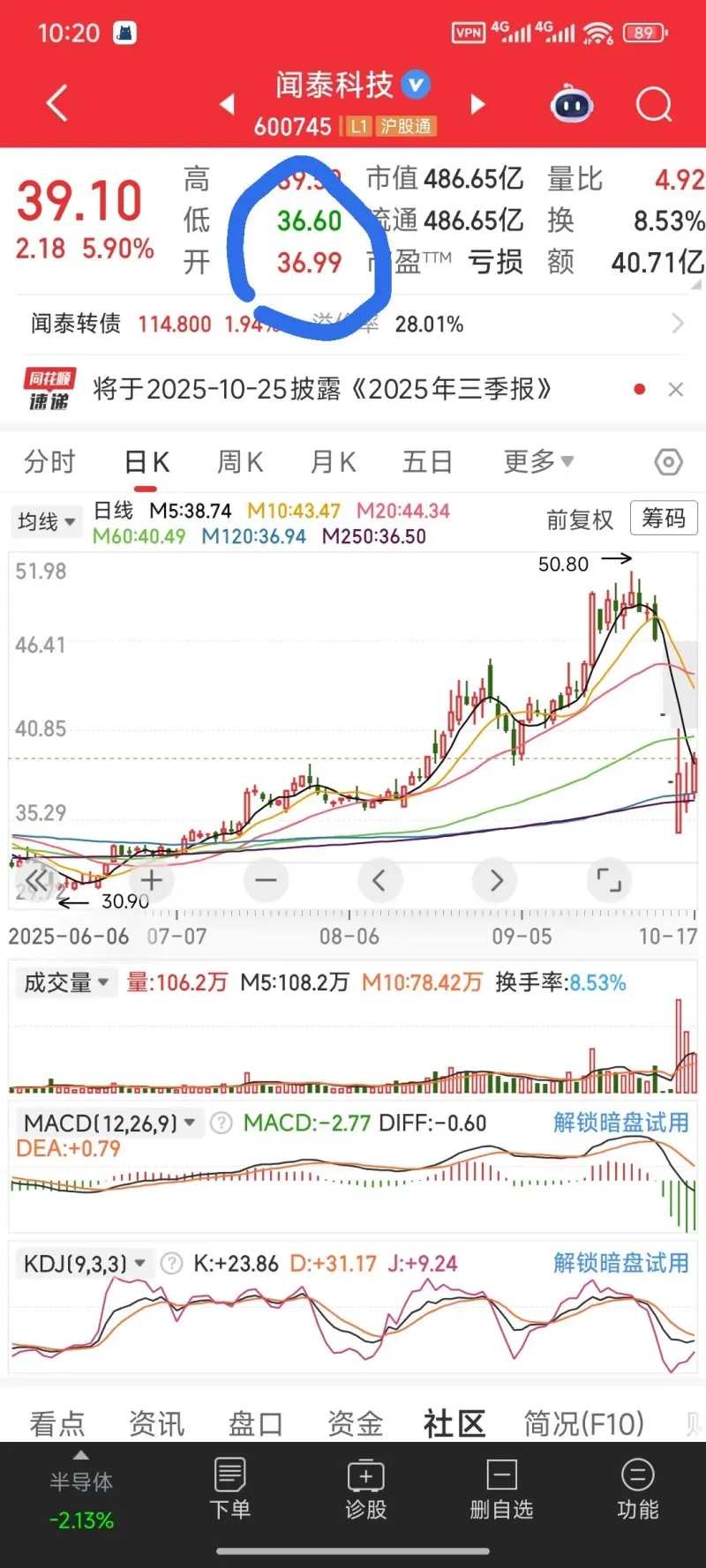
Task: Tap 删自选 to remove from watchlist
Action: coord(501,1490)
